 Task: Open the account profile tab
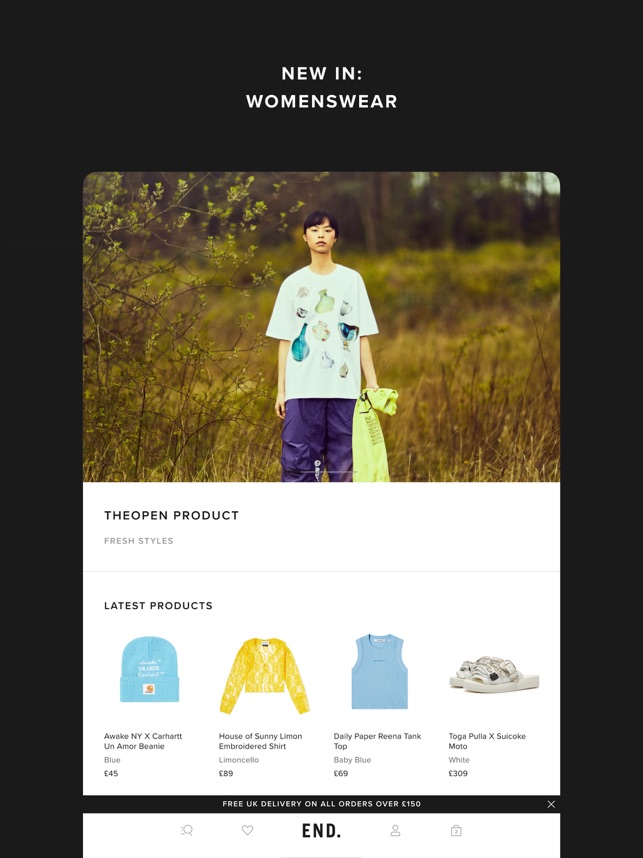click(395, 831)
